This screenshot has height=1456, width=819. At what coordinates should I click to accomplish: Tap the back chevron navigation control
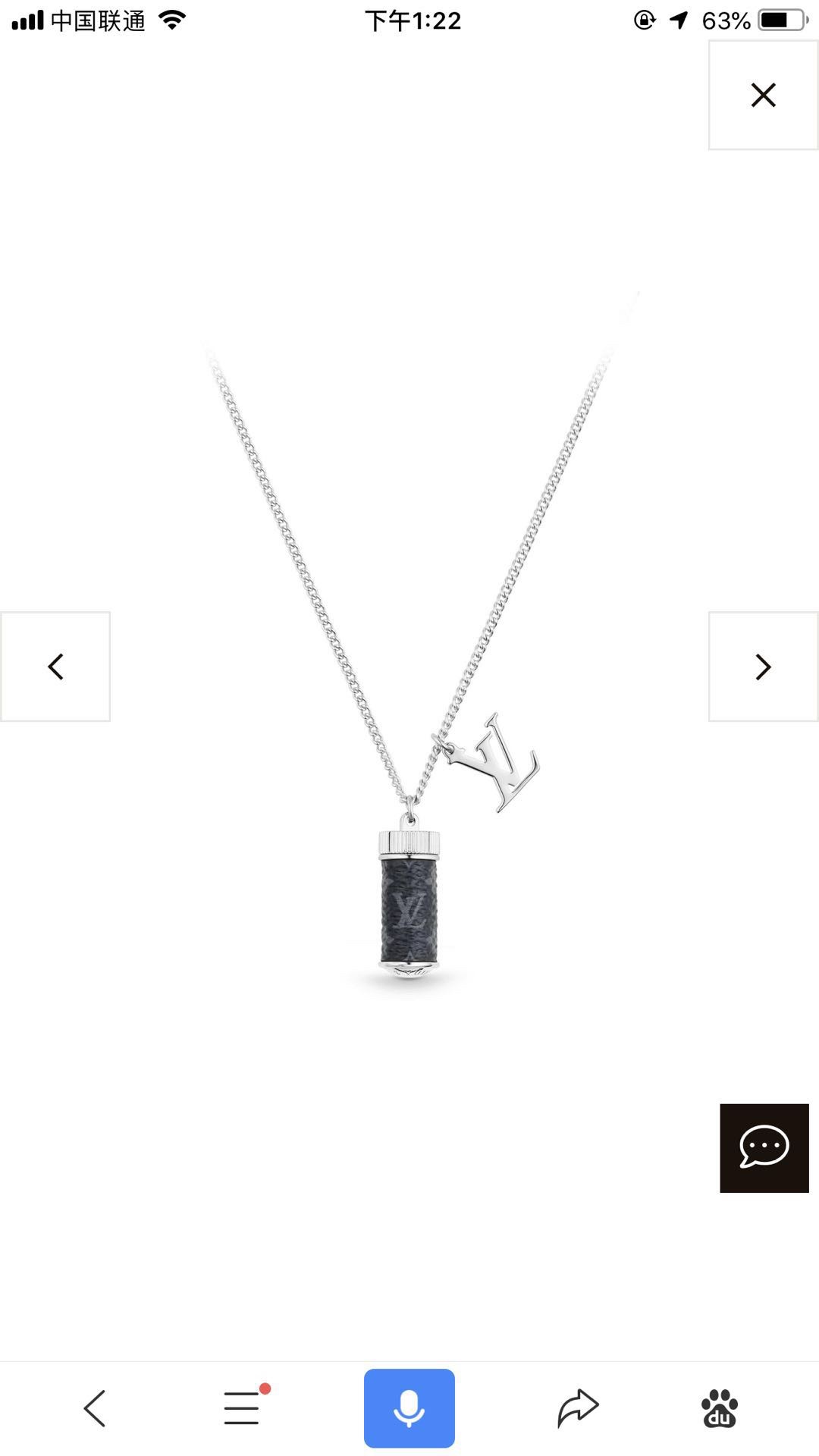coord(93,1407)
